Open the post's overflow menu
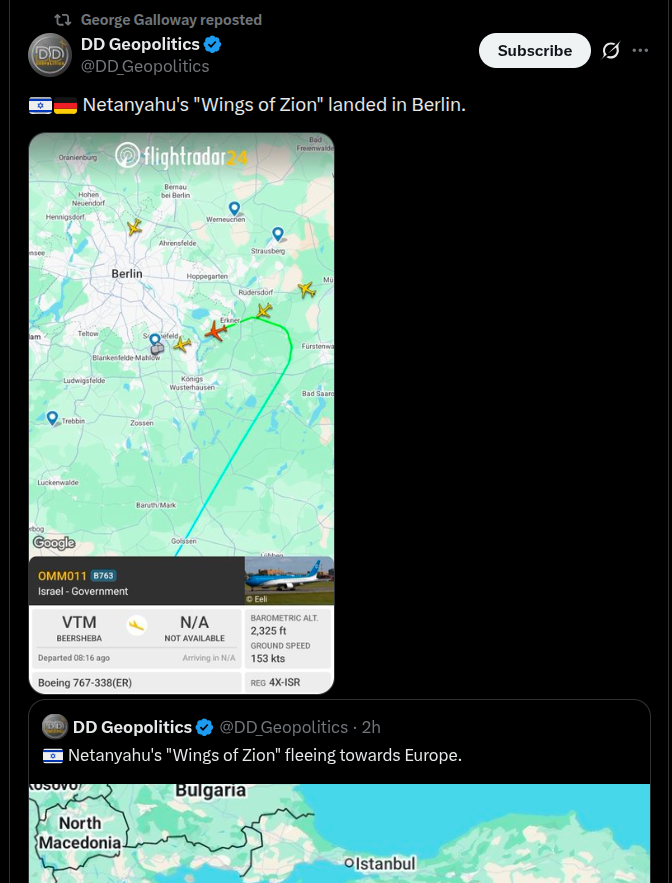672x883 pixels. [x=641, y=51]
